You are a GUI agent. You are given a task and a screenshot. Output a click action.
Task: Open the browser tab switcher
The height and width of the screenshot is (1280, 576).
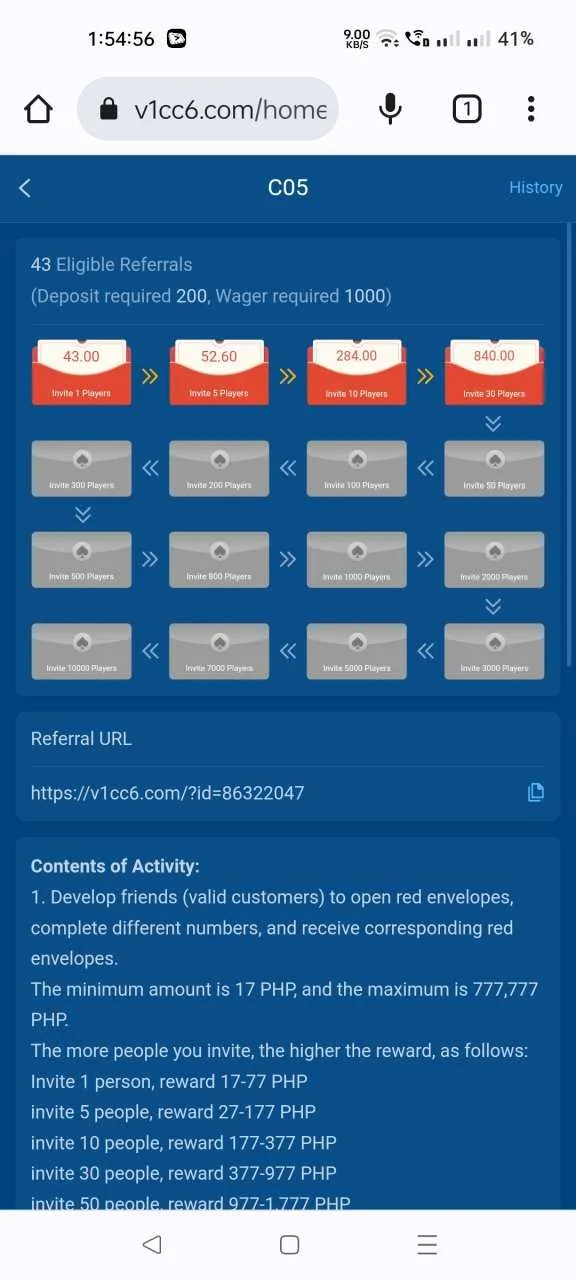(466, 109)
